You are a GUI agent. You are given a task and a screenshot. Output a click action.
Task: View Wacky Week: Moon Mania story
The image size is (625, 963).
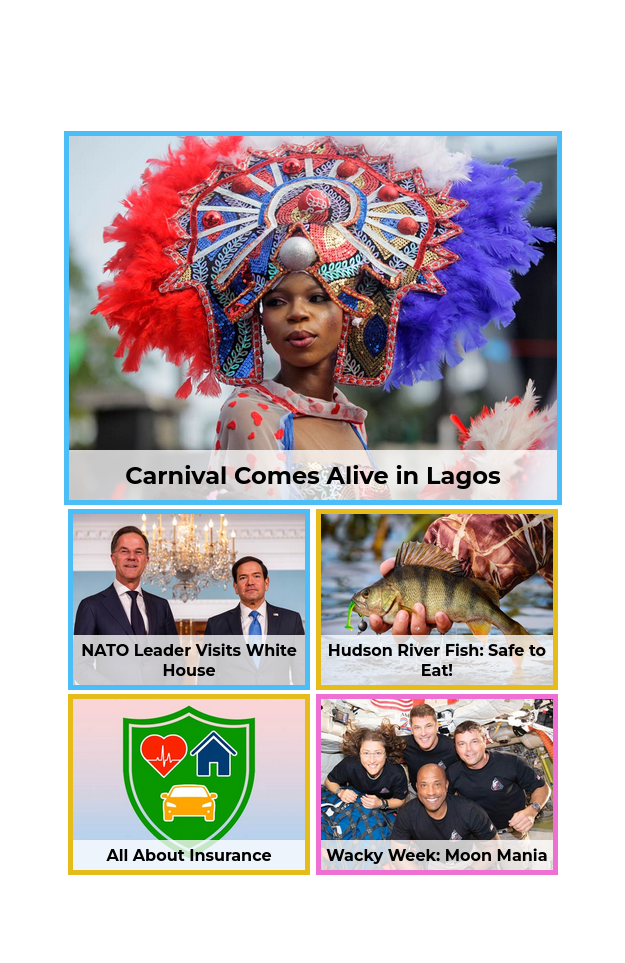(x=437, y=784)
